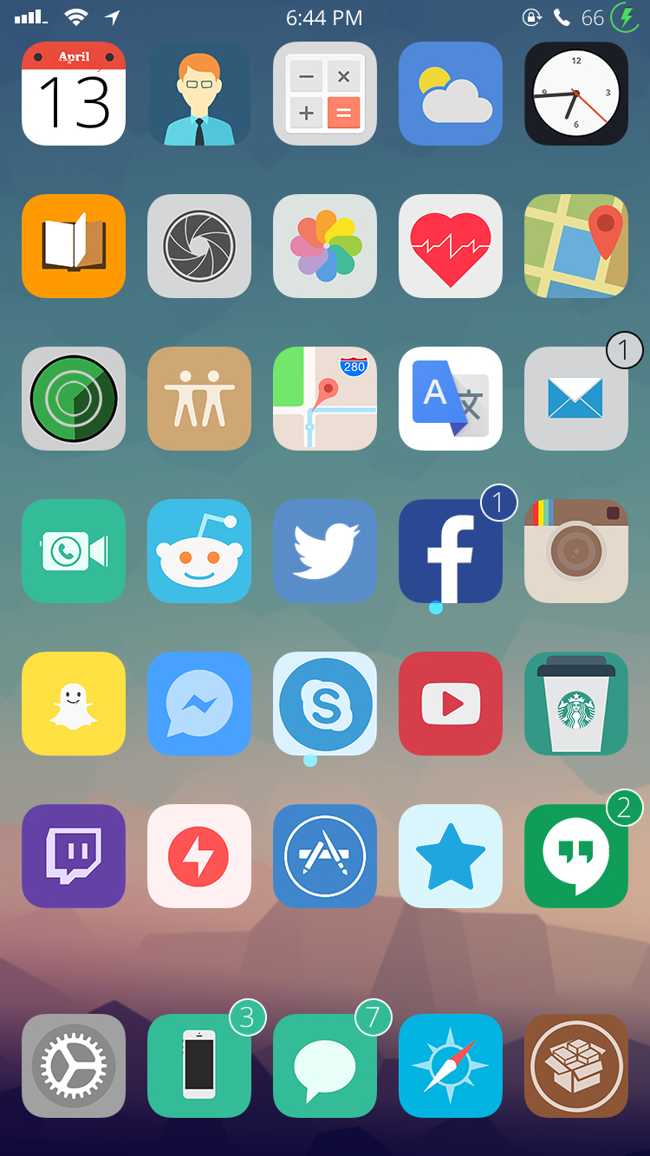Launch Safari from the dock
The height and width of the screenshot is (1156, 650).
pos(451,1065)
